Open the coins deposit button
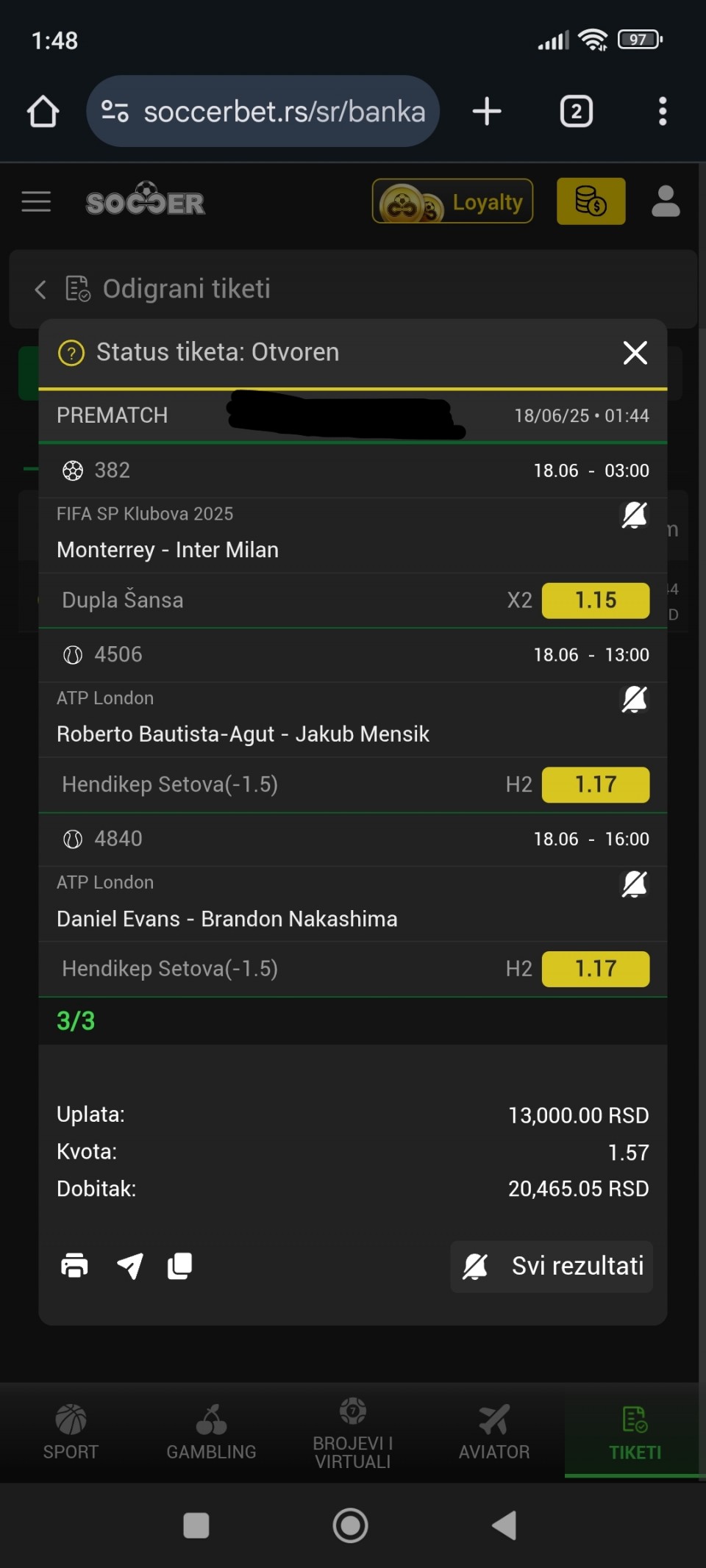This screenshot has height=1568, width=706. pos(591,201)
